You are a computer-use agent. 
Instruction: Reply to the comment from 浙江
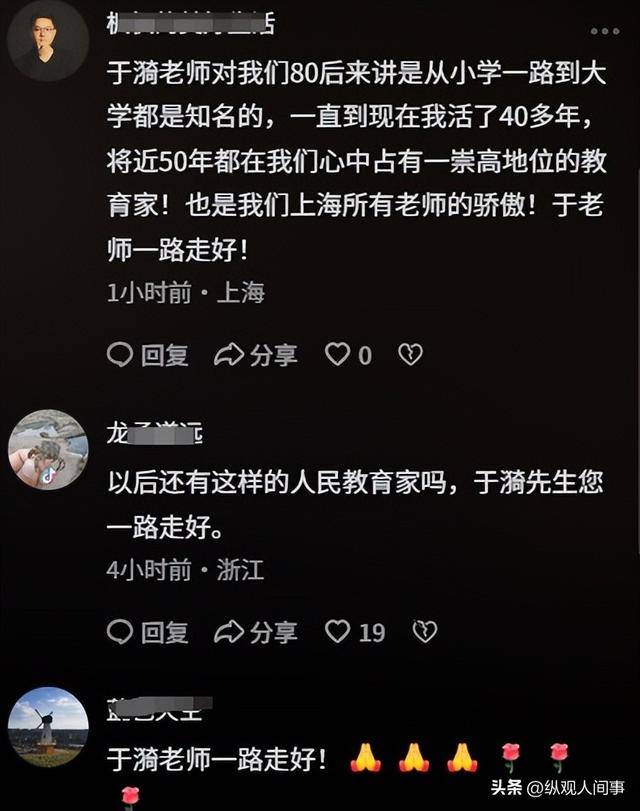tap(148, 632)
